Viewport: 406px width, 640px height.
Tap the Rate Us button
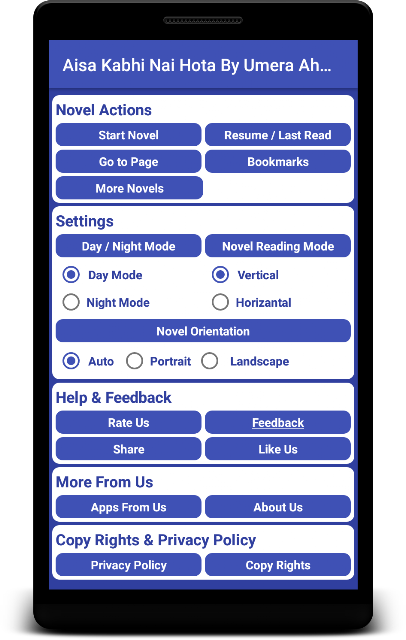click(x=129, y=422)
